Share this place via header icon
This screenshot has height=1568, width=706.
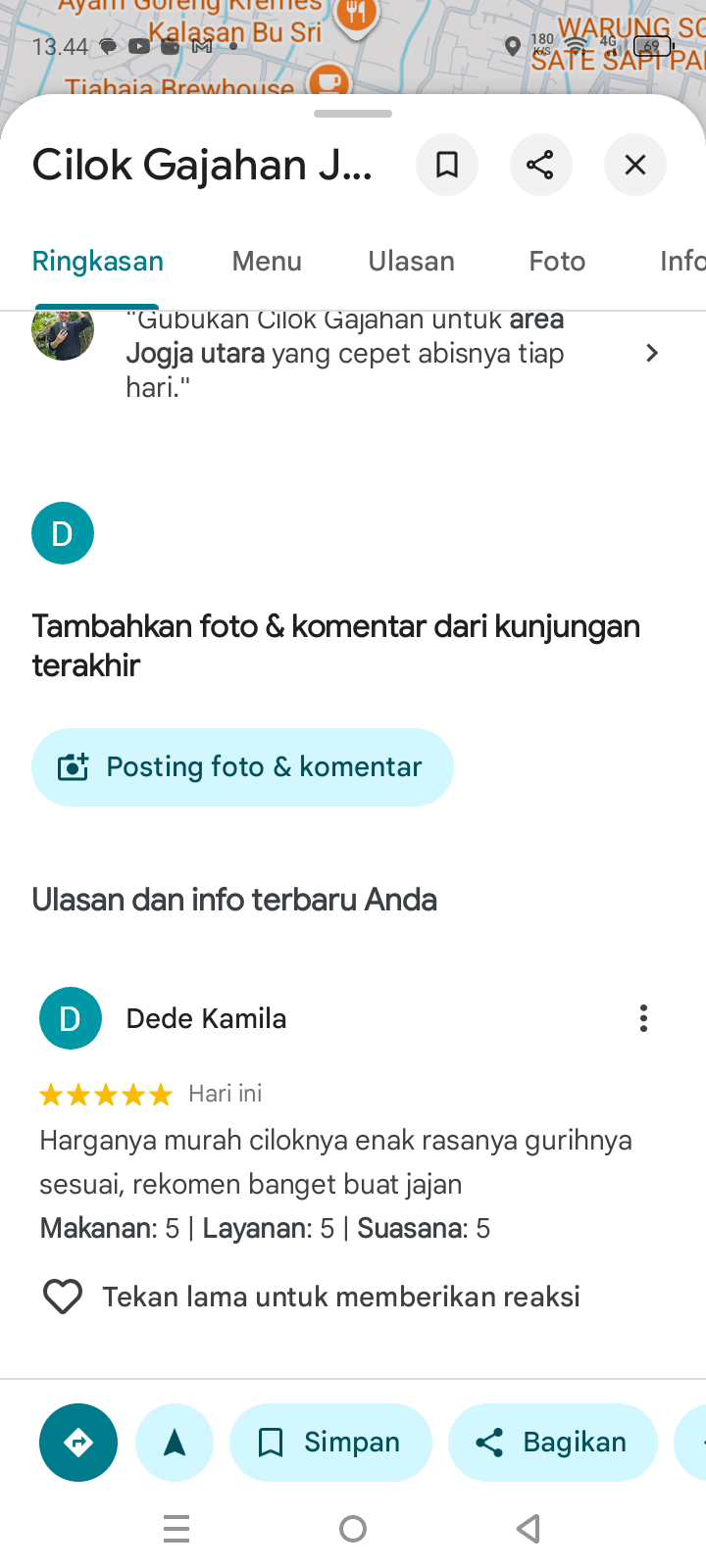coord(540,165)
